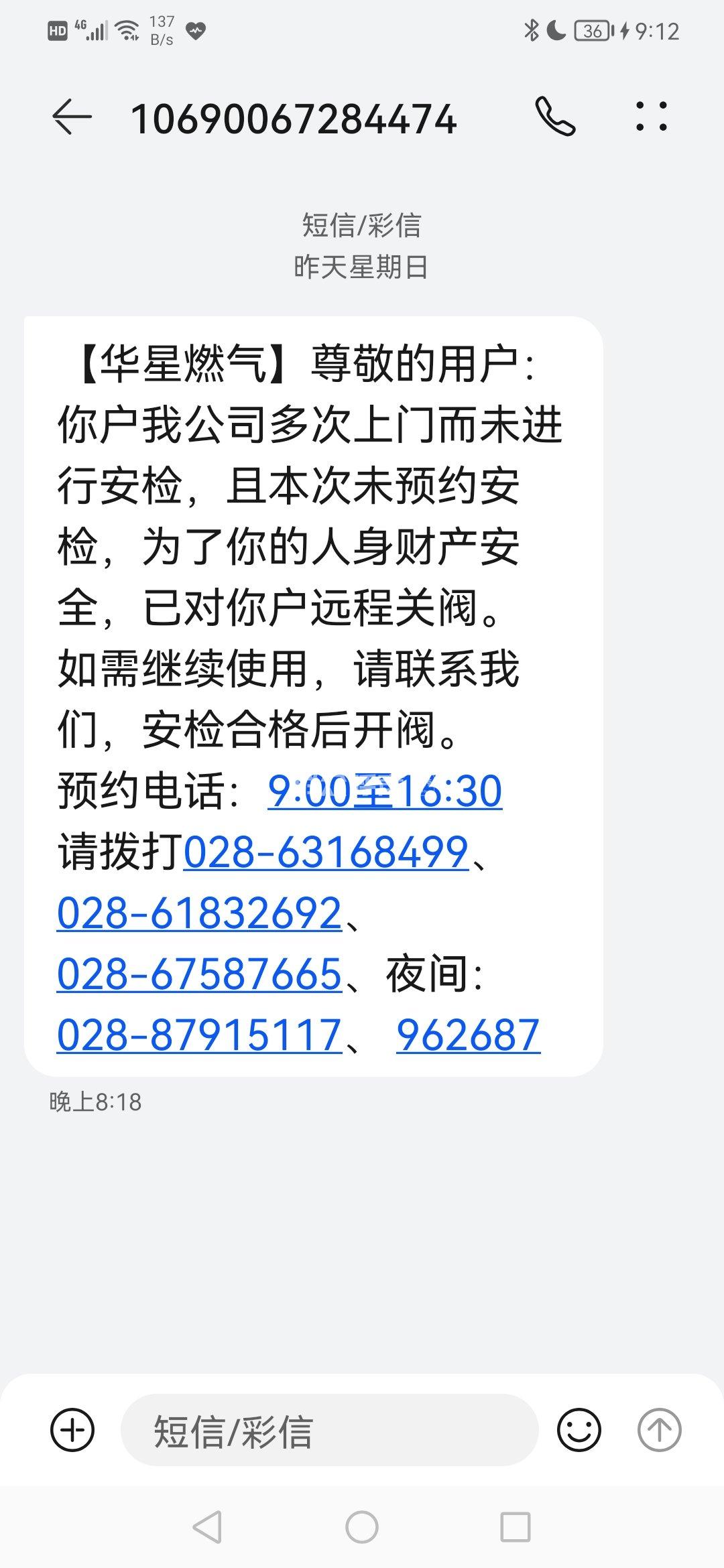Image resolution: width=724 pixels, height=1568 pixels.
Task: Open recent apps with square button
Action: tap(516, 1527)
